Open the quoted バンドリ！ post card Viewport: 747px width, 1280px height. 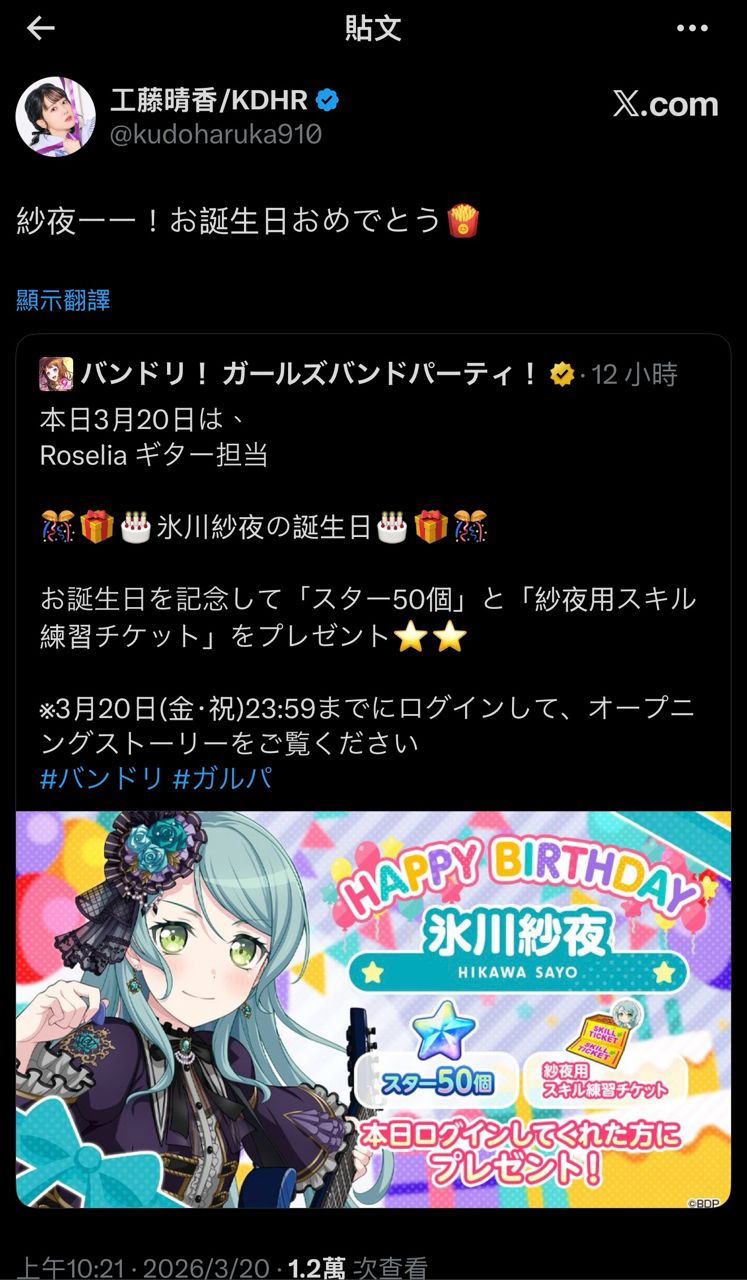(372, 560)
